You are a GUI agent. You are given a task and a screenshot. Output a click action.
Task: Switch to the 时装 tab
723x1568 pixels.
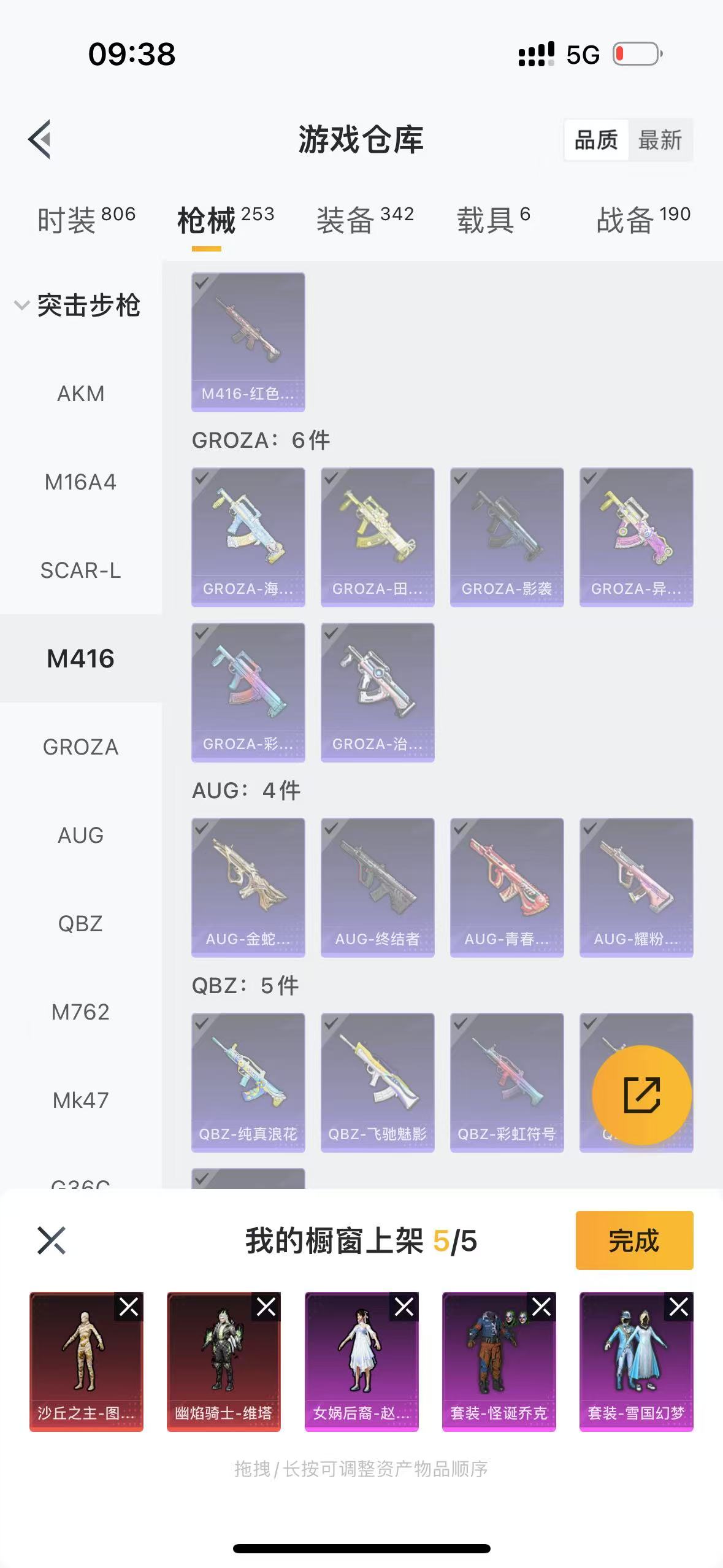pos(86,219)
